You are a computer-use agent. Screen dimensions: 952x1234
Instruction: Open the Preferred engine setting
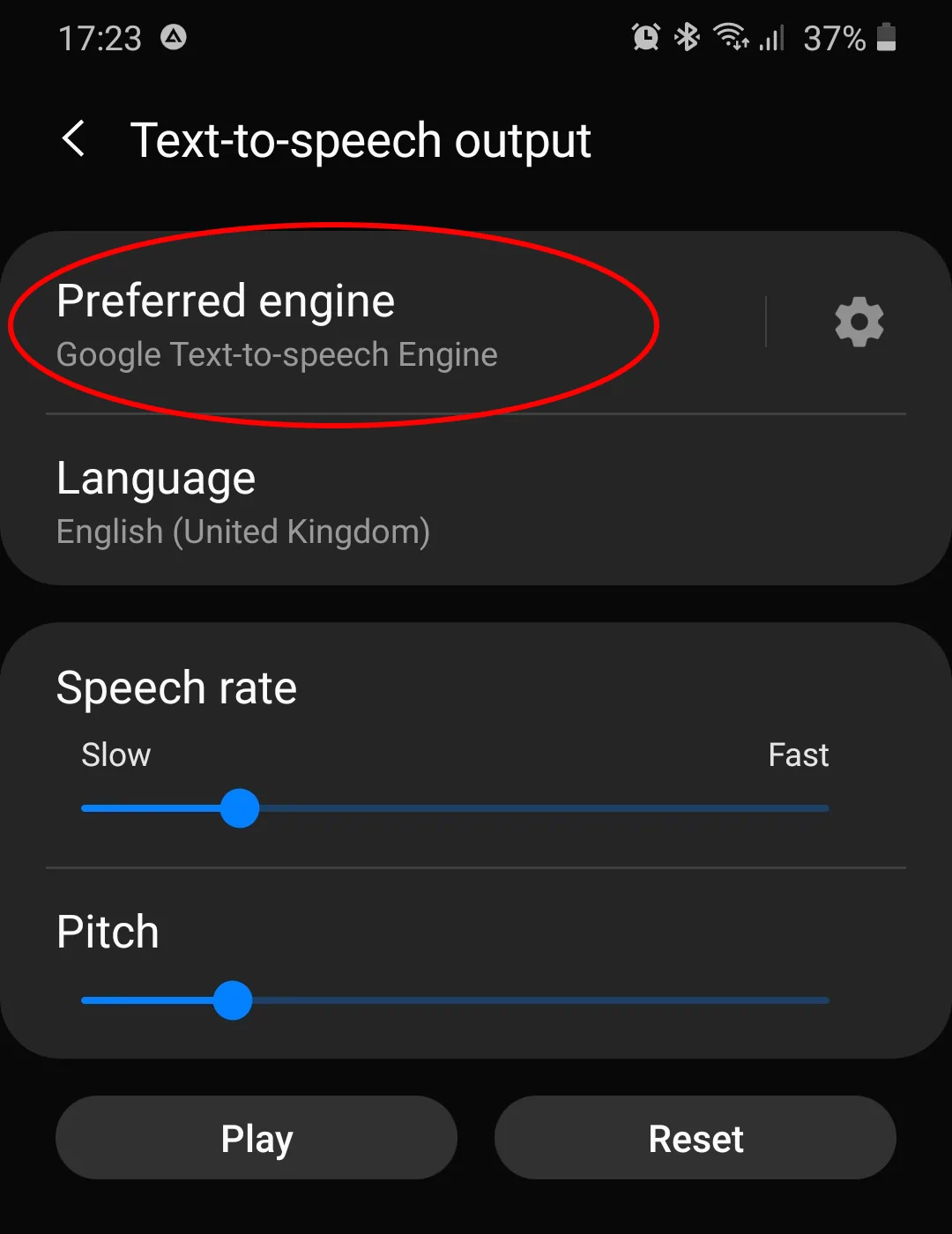tap(277, 324)
